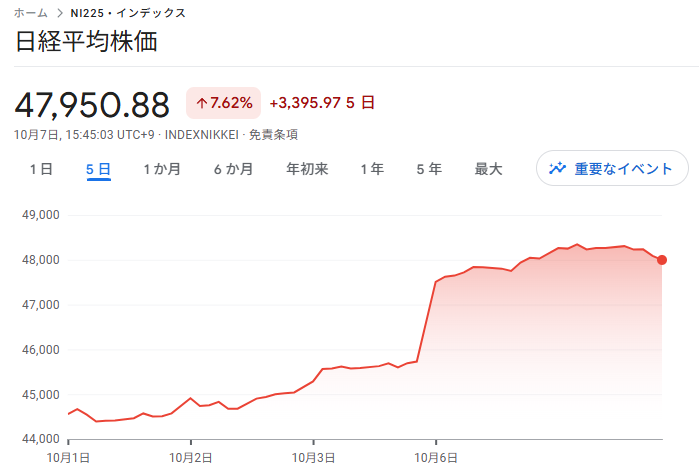Switch chart to 6か月 range
The height and width of the screenshot is (473, 699).
coord(233,169)
